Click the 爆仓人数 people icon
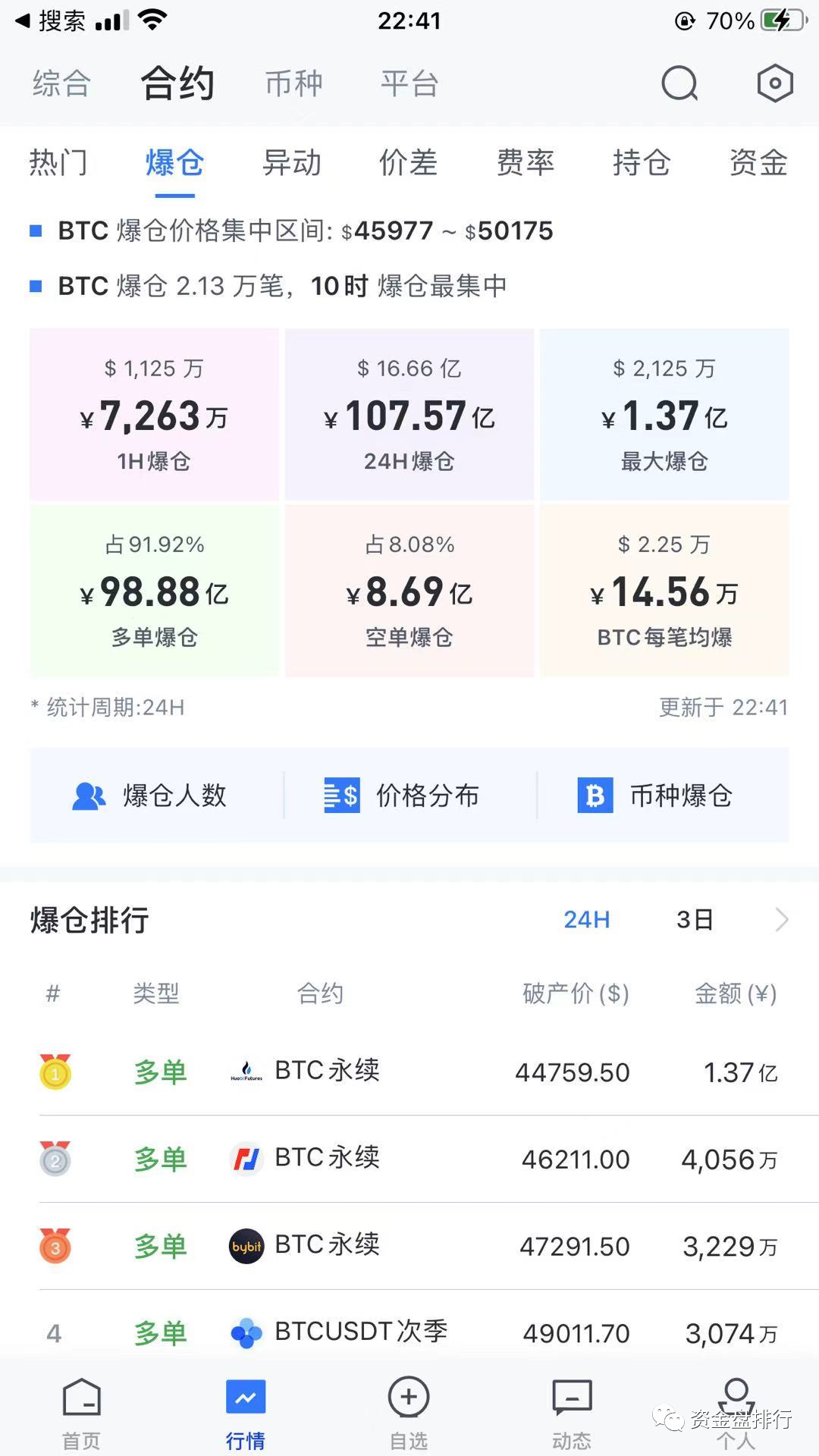Viewport: 819px width, 1456px height. point(87,795)
